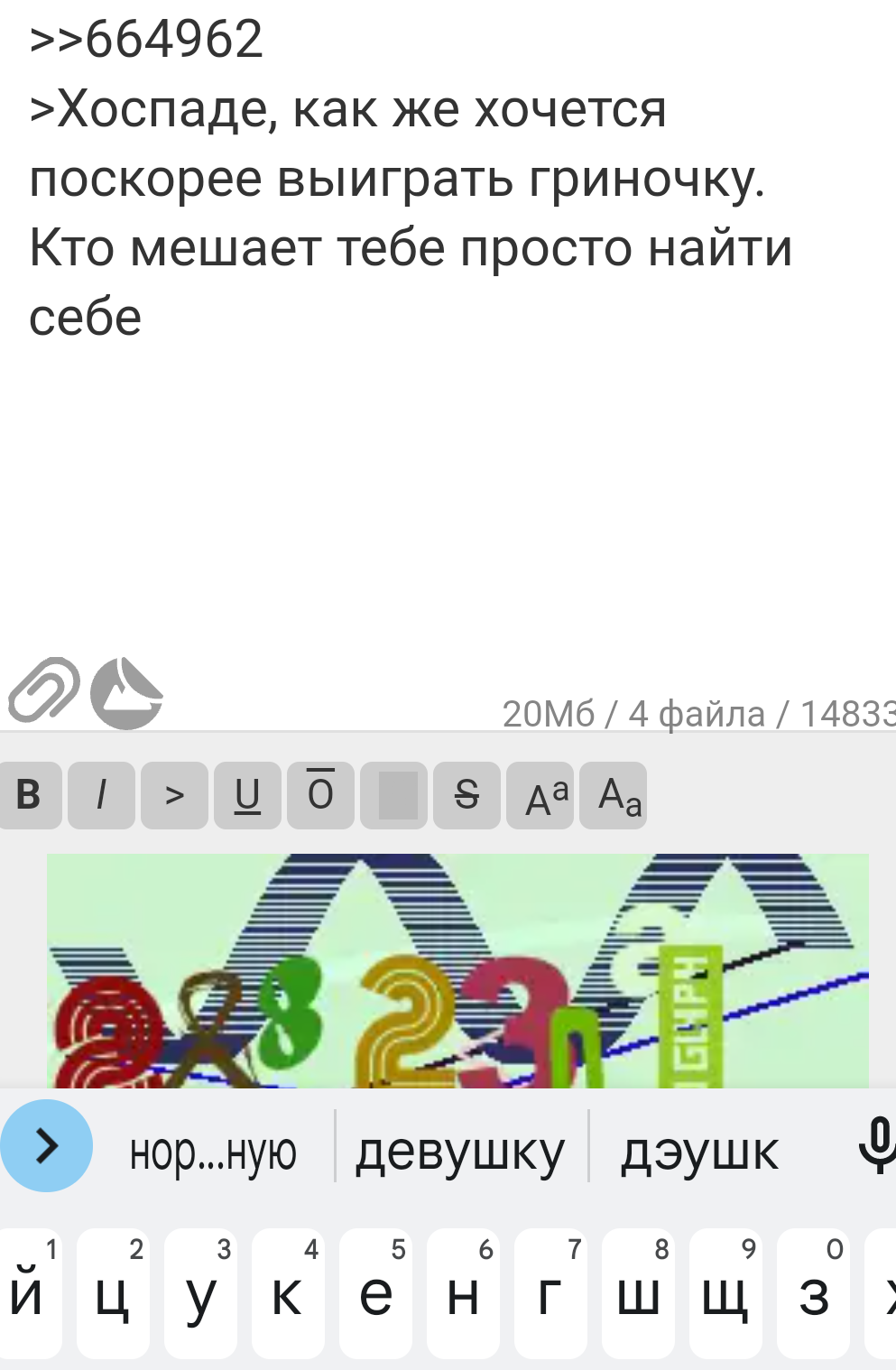Choose the suggestion "нор...ную"
The image size is (896, 1370).
tap(213, 1151)
